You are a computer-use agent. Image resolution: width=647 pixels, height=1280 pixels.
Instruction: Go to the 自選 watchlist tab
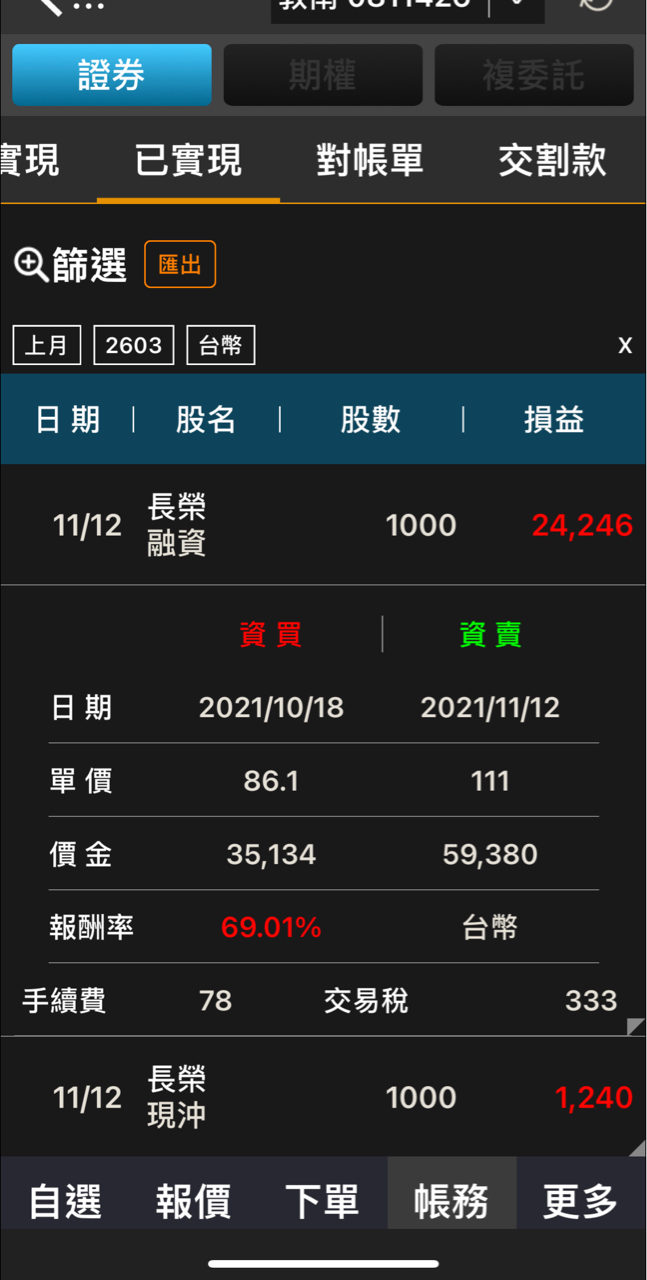click(x=65, y=1201)
